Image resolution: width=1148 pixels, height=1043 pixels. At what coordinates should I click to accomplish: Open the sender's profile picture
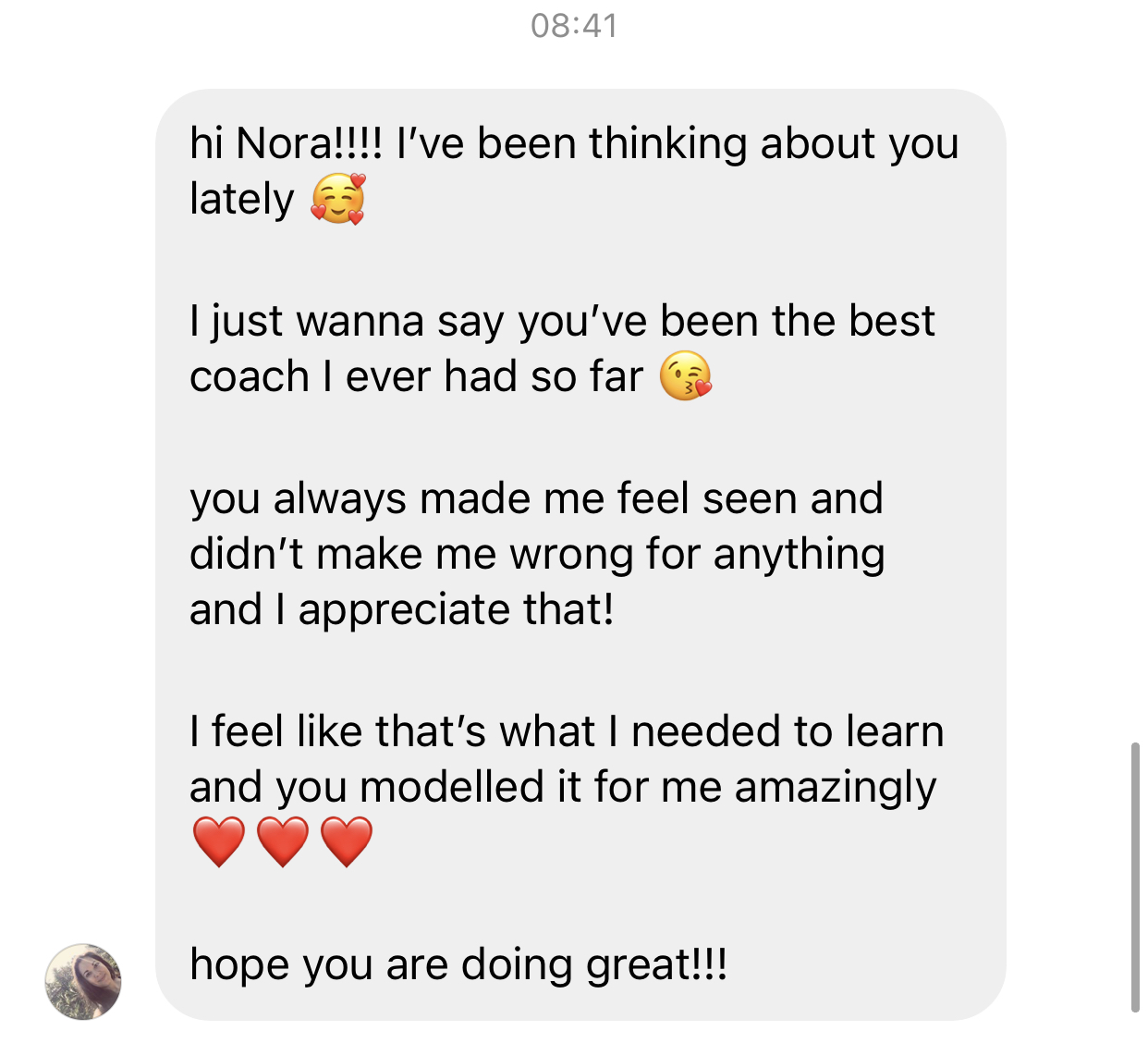point(83,982)
